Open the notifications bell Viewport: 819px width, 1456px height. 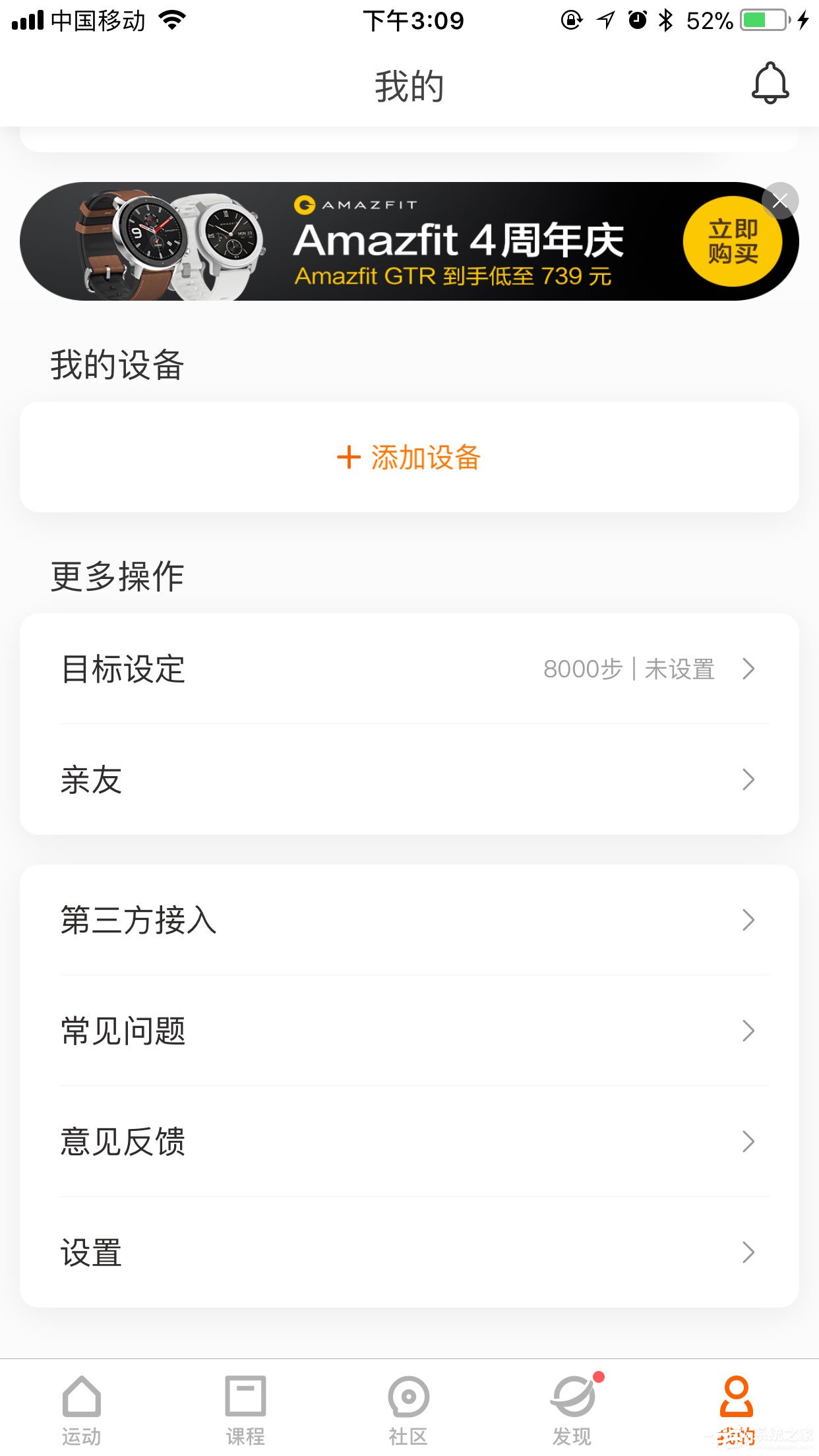point(770,84)
